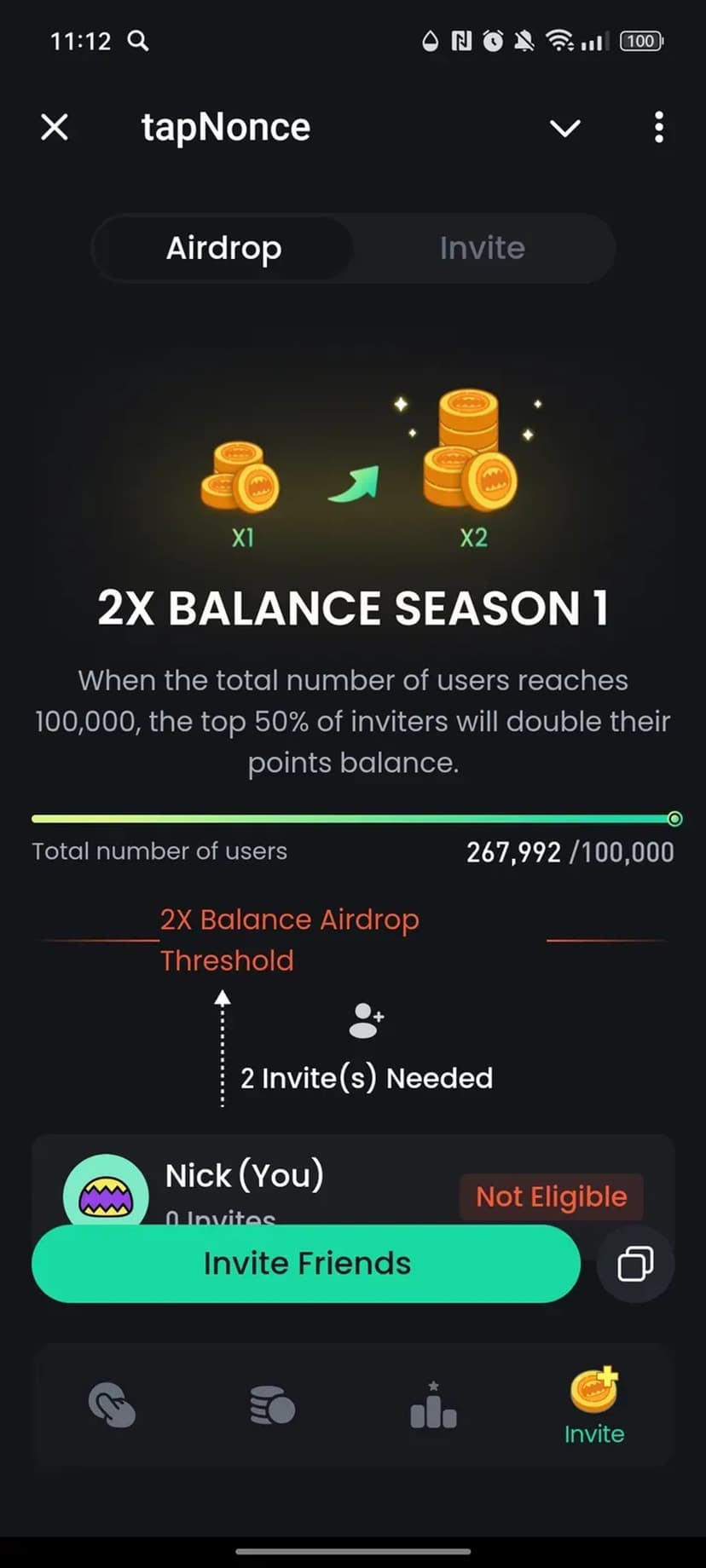
Task: Open the three-dot overflow menu
Action: pos(658,128)
